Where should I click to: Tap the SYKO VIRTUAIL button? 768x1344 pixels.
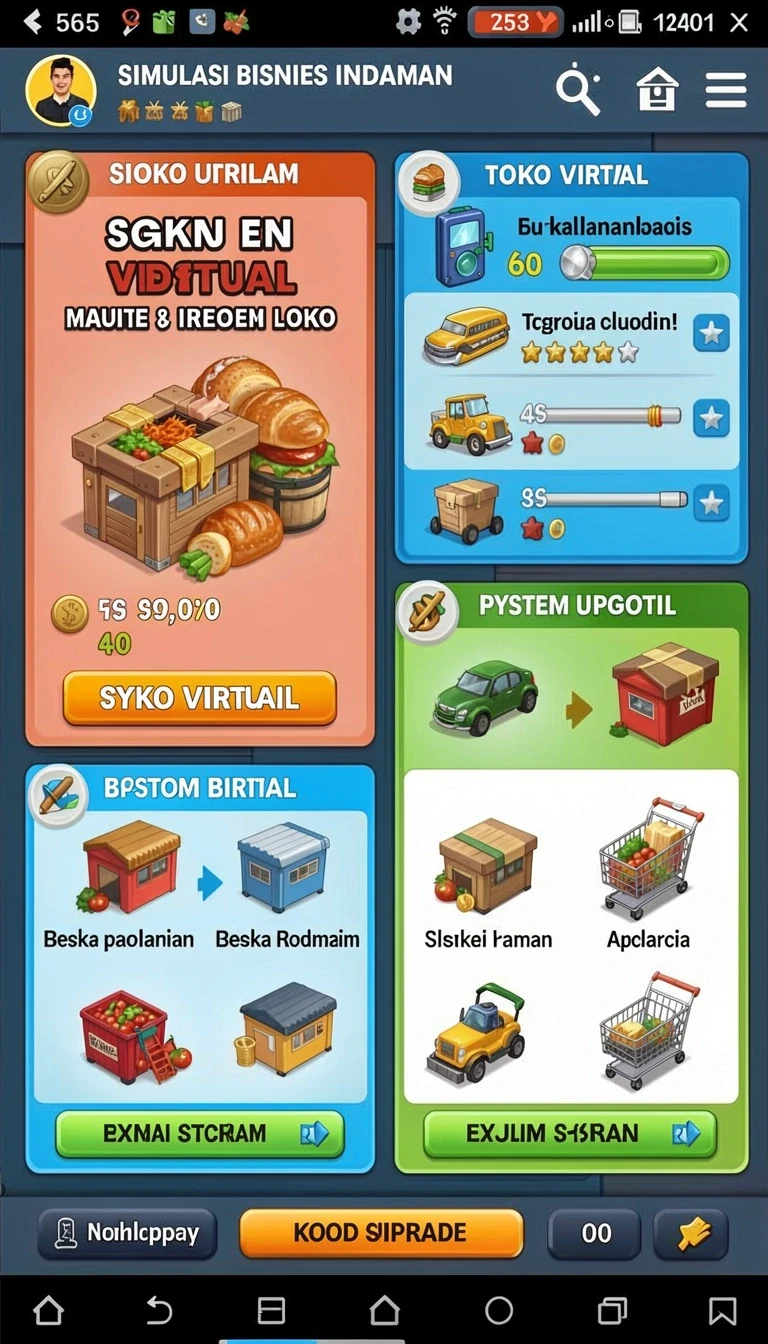199,697
